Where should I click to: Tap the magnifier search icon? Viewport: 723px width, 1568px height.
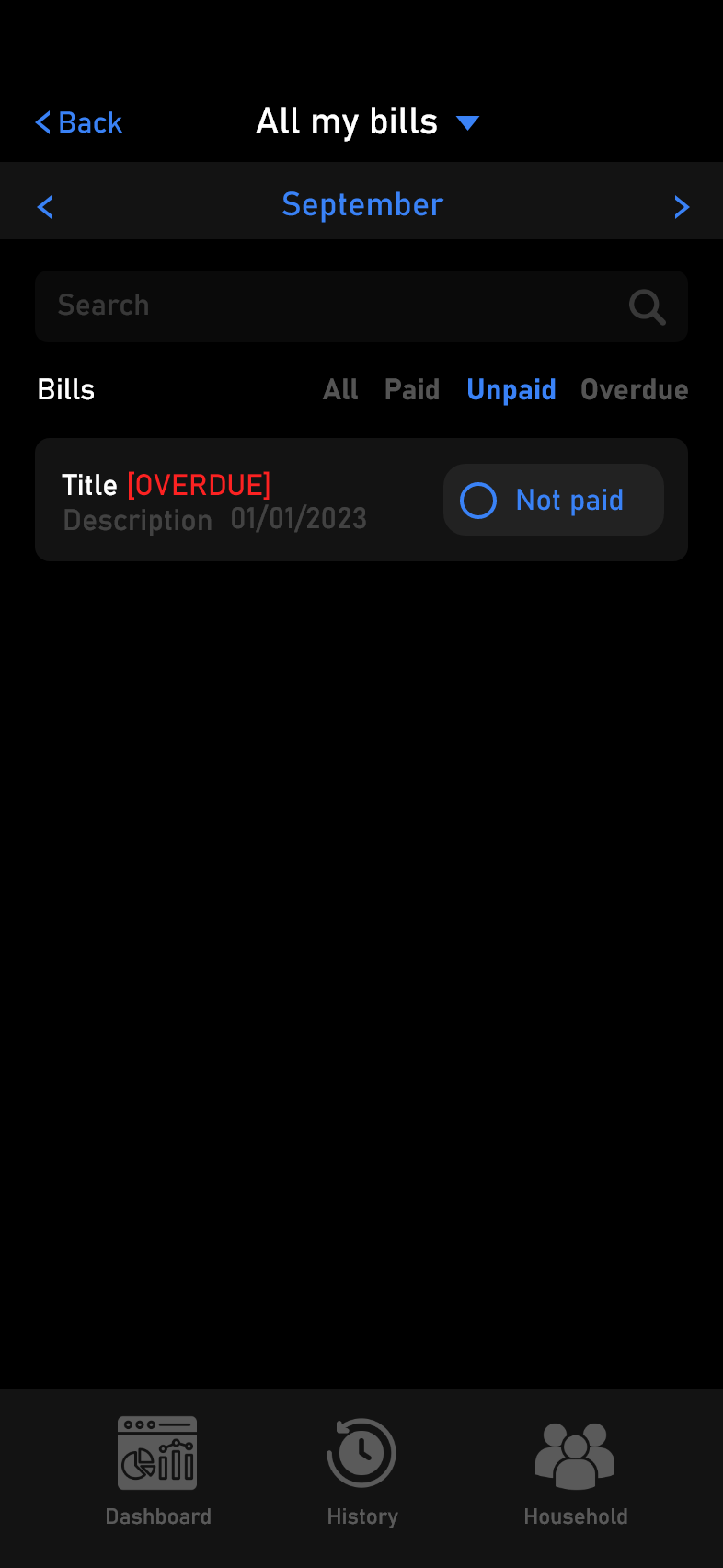[x=647, y=306]
